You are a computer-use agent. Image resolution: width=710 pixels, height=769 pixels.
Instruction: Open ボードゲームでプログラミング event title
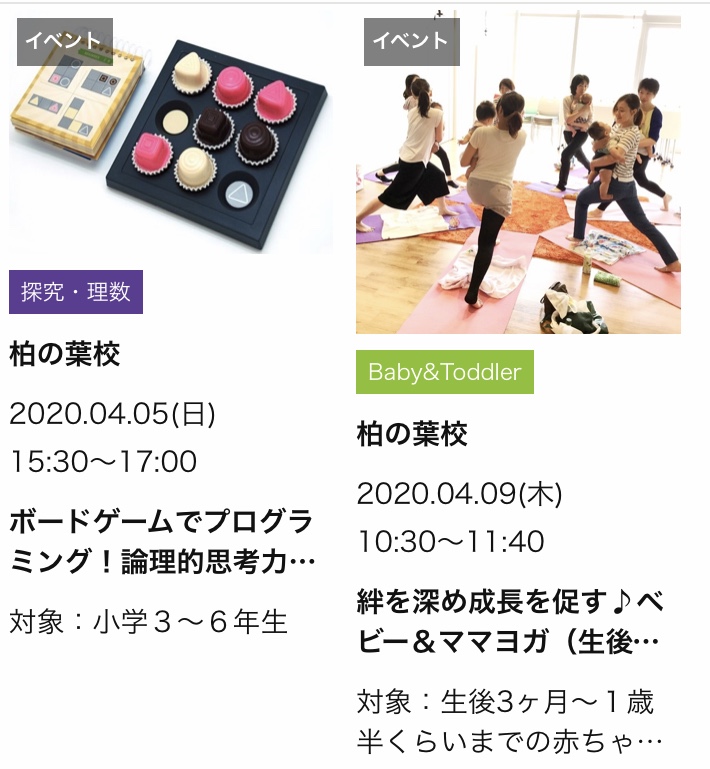pyautogui.click(x=162, y=541)
